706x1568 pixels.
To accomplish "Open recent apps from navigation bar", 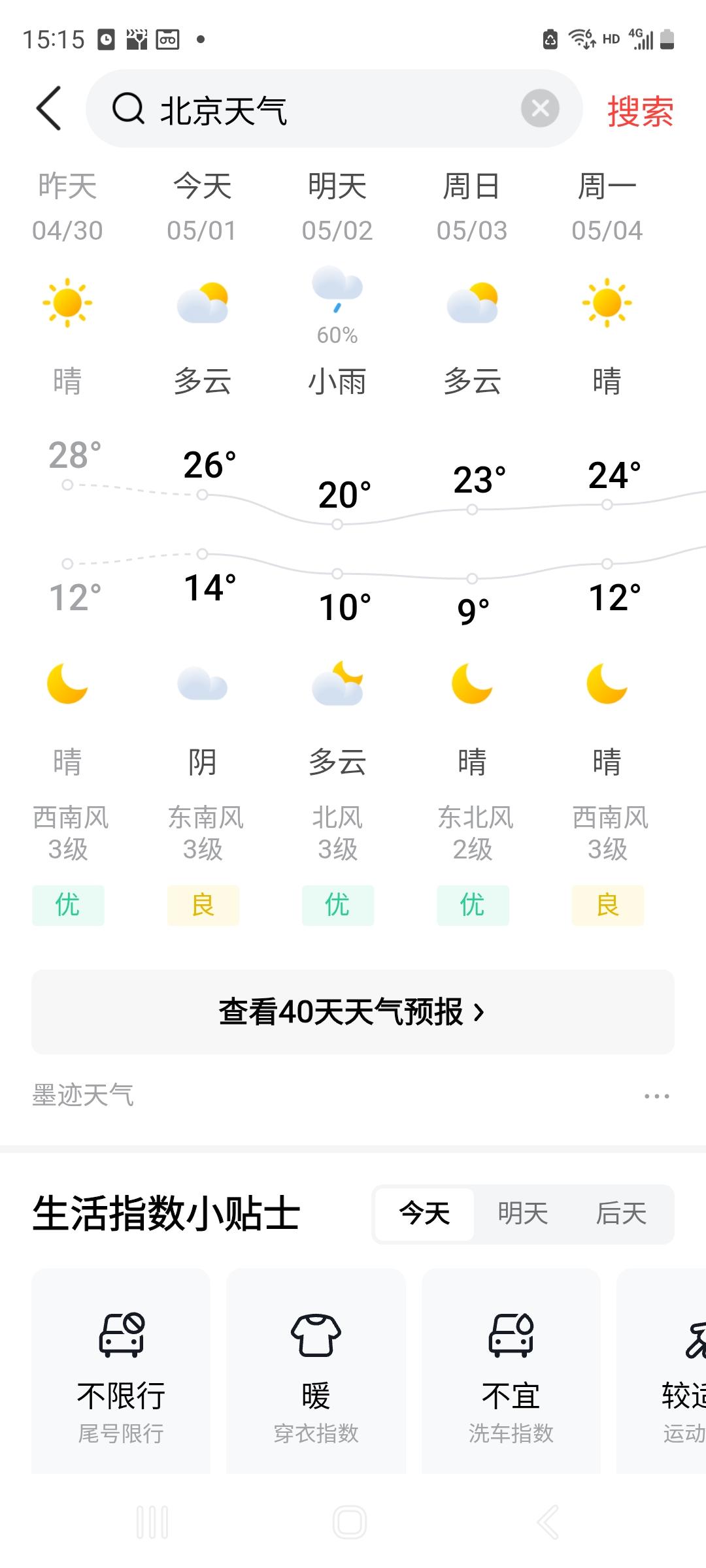I will click(x=152, y=1522).
